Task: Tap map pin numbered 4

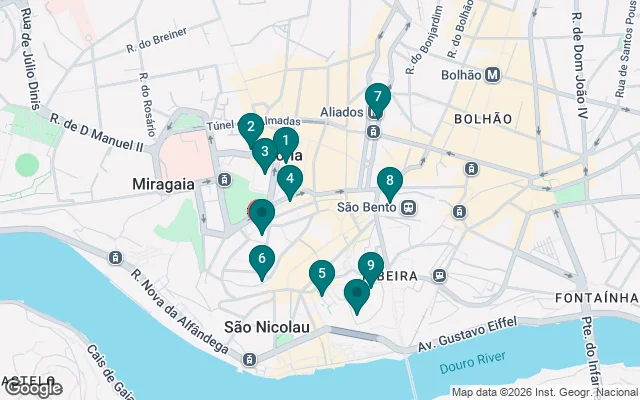Action: pyautogui.click(x=290, y=180)
